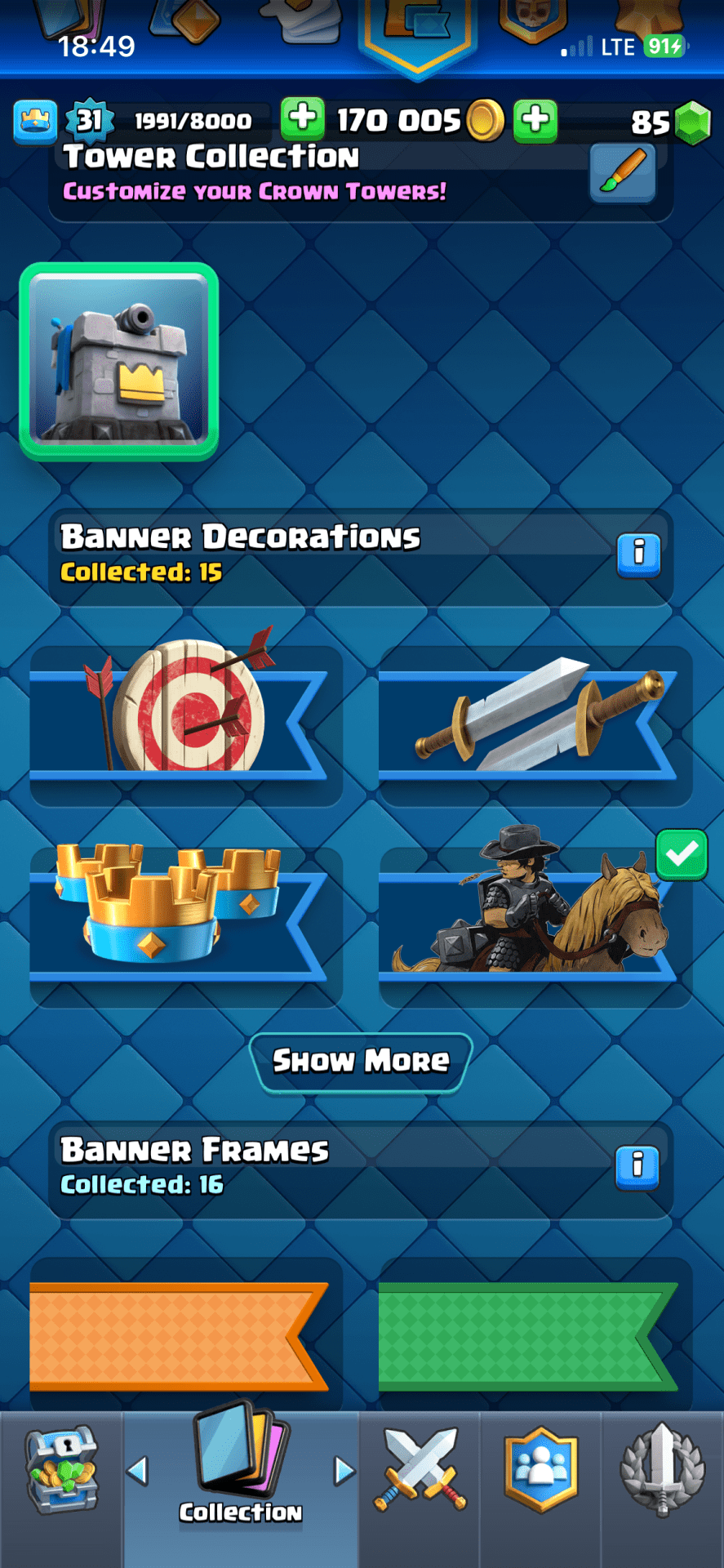Choose the green banner frame
This screenshot has width=724, height=1568.
529,1336
